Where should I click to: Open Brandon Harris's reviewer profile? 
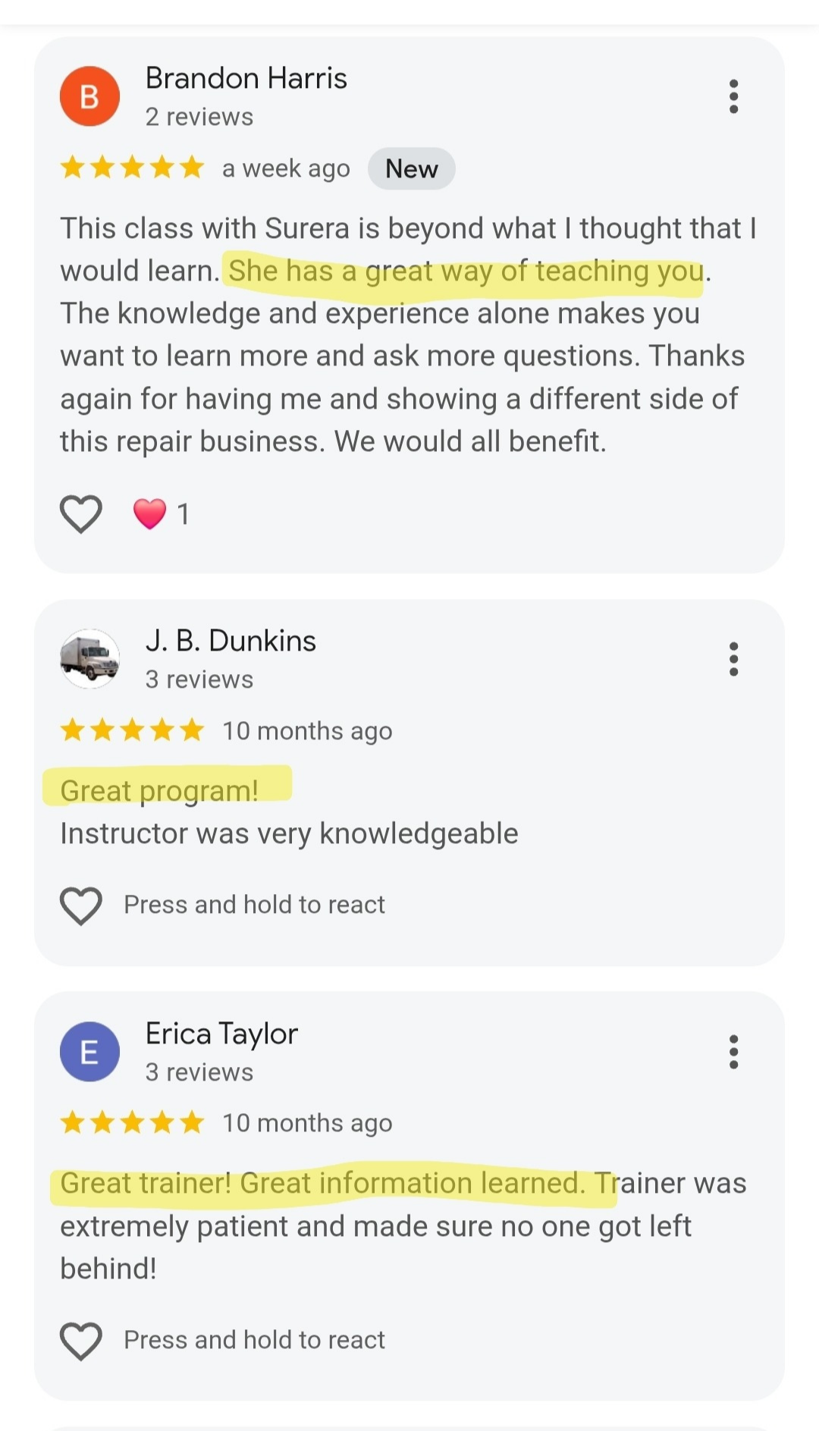[246, 79]
